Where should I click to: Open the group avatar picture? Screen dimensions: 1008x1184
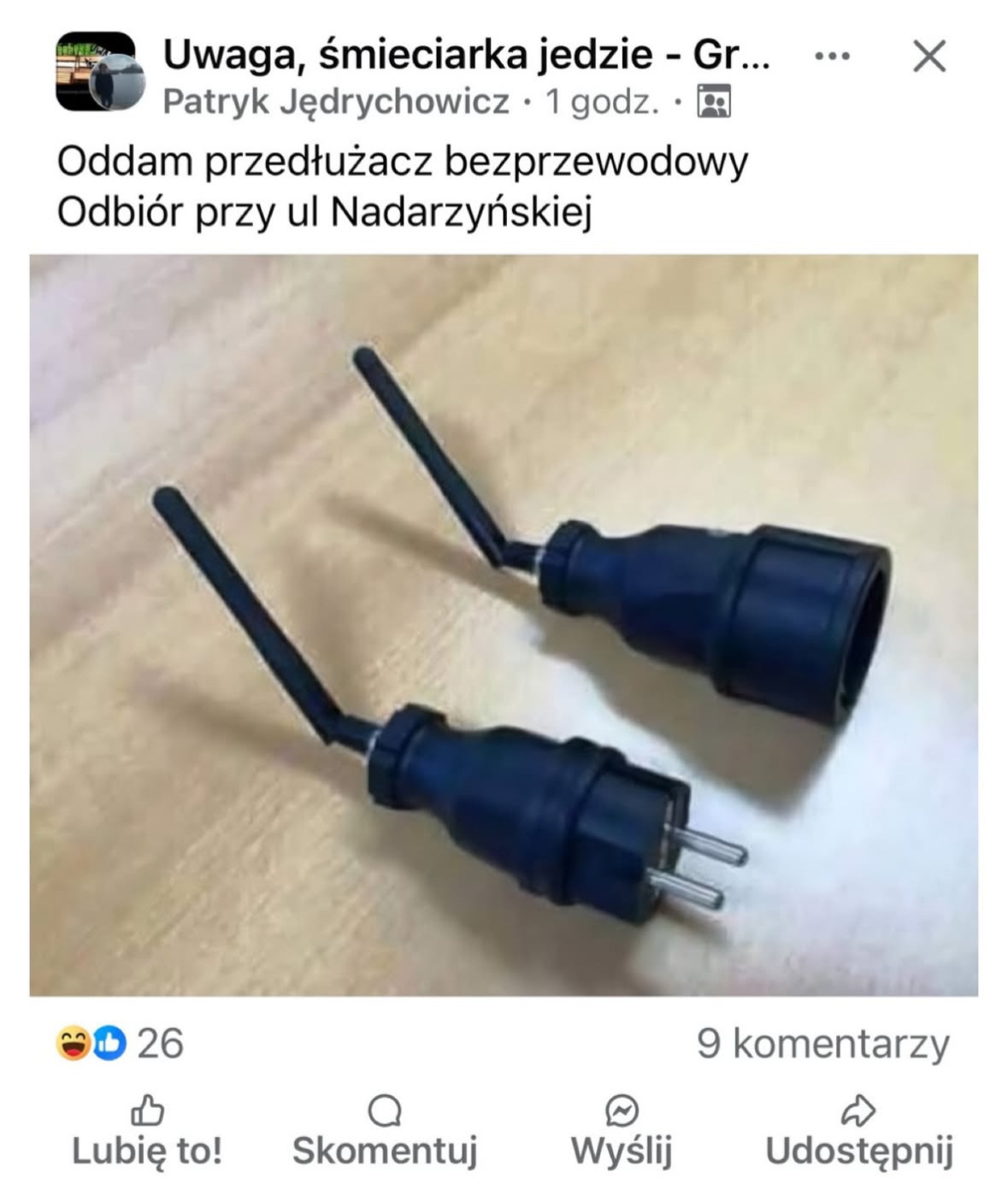[96, 73]
